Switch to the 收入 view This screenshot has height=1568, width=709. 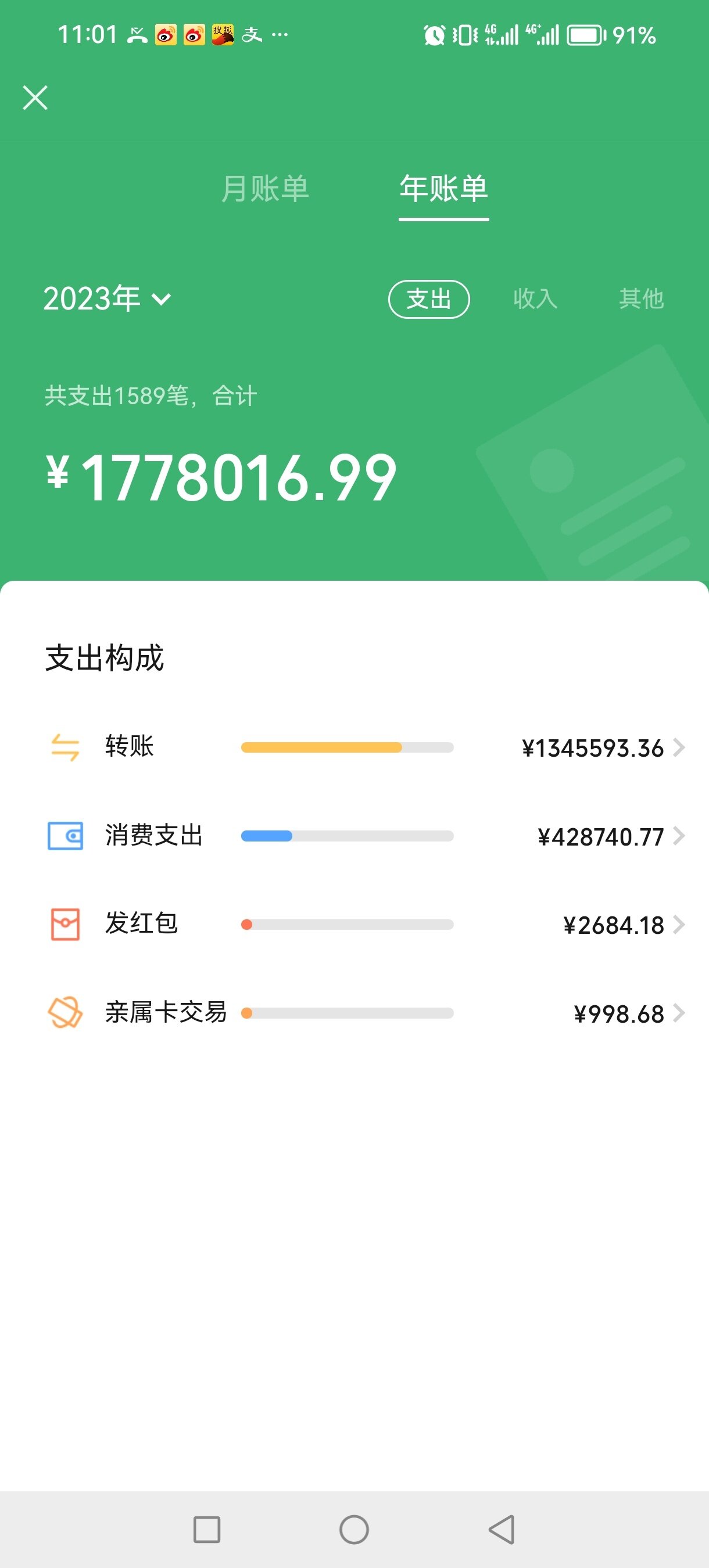[535, 299]
